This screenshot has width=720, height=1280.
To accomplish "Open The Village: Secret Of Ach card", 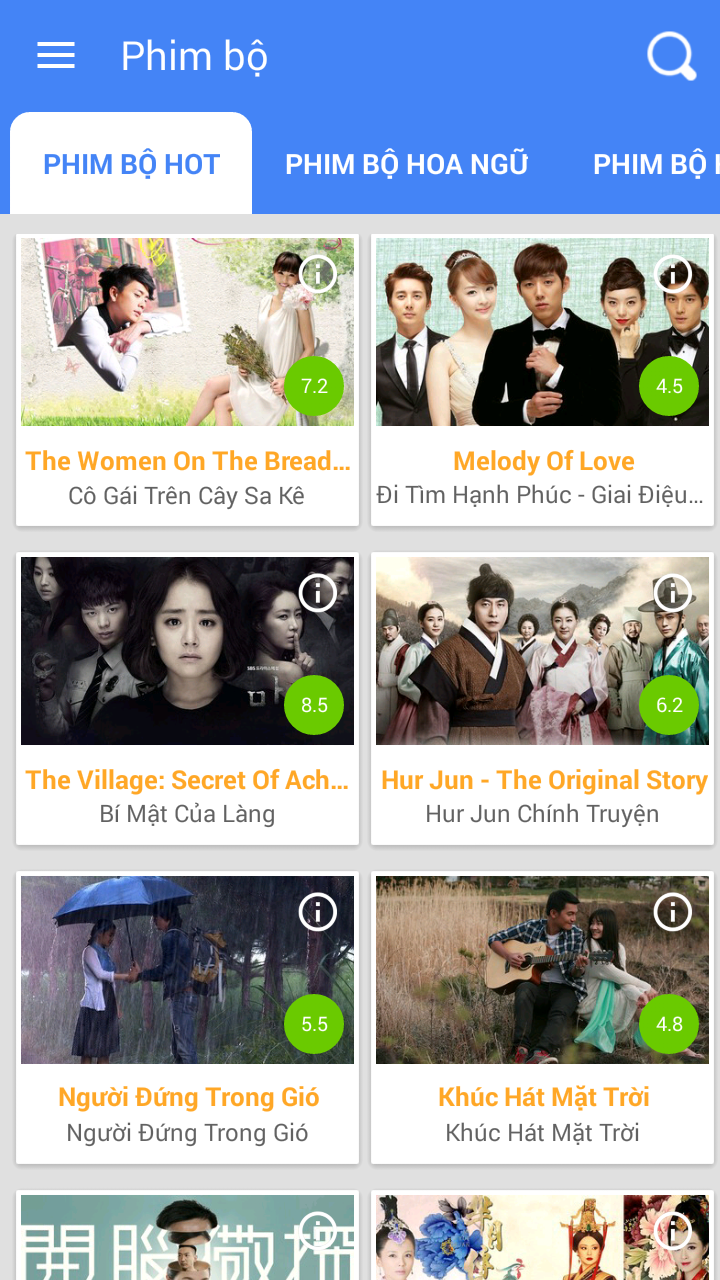I will [188, 699].
